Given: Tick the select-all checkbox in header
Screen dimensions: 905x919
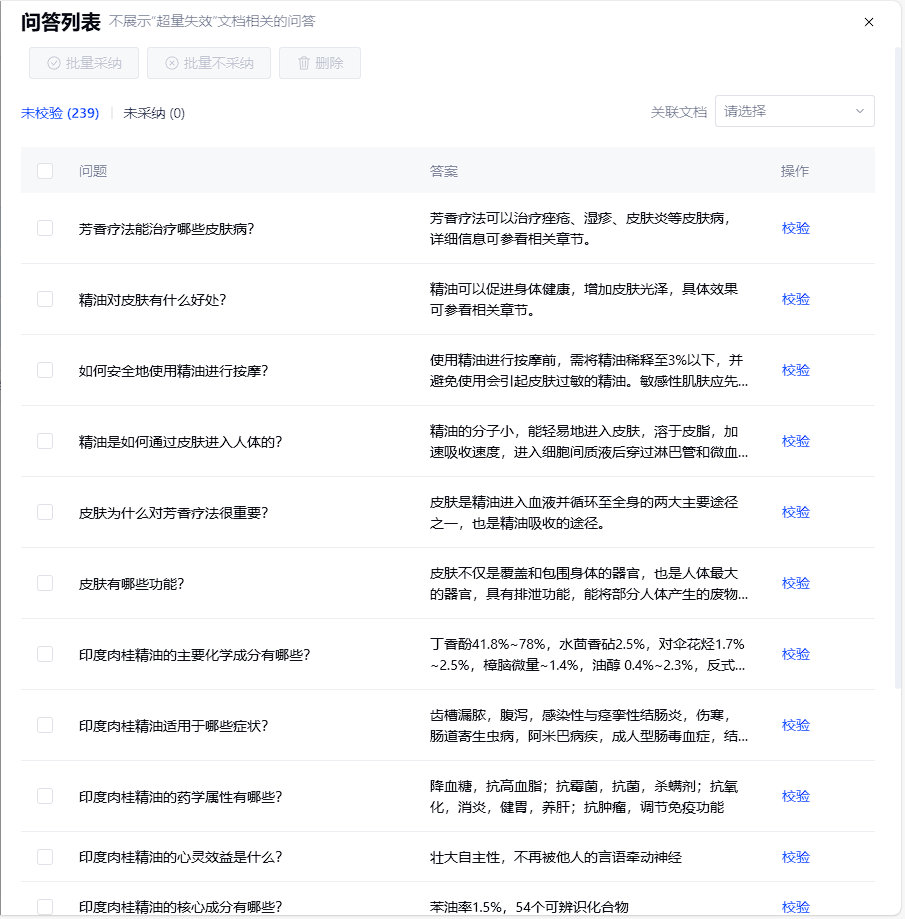Looking at the screenshot, I should (x=45, y=171).
